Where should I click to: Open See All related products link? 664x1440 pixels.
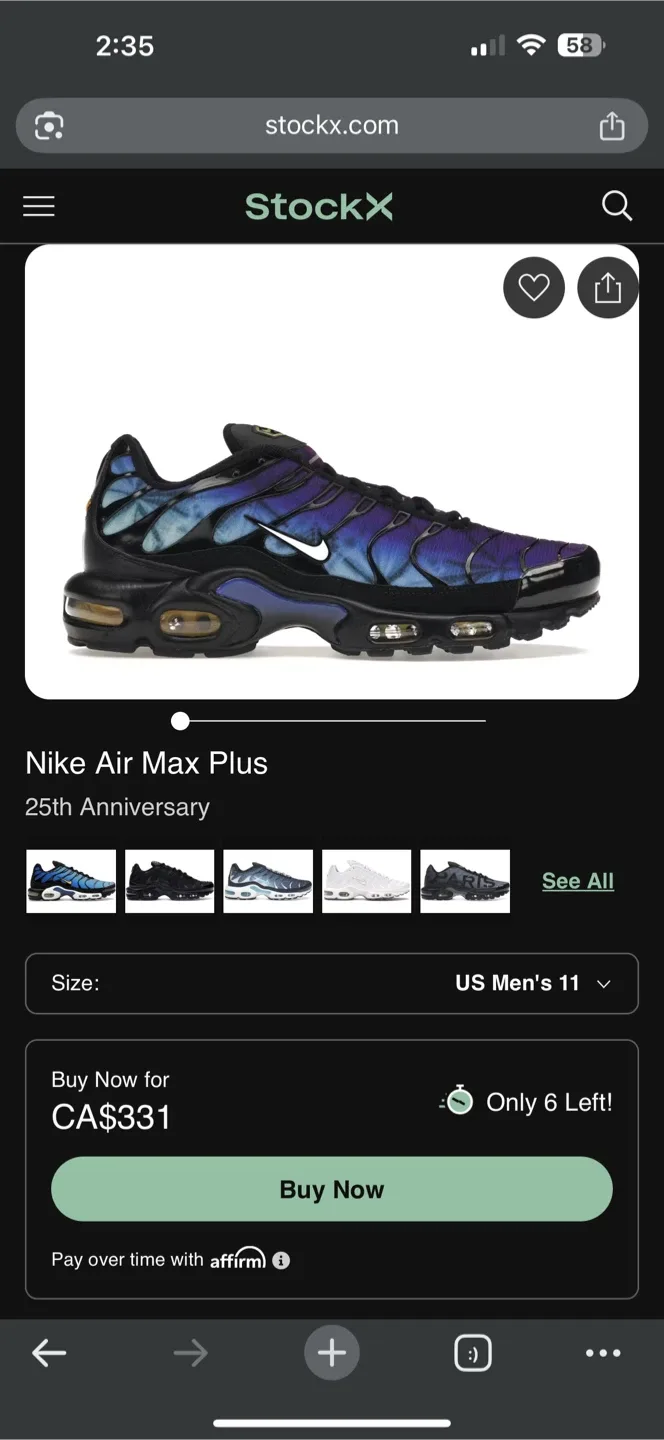tap(577, 881)
